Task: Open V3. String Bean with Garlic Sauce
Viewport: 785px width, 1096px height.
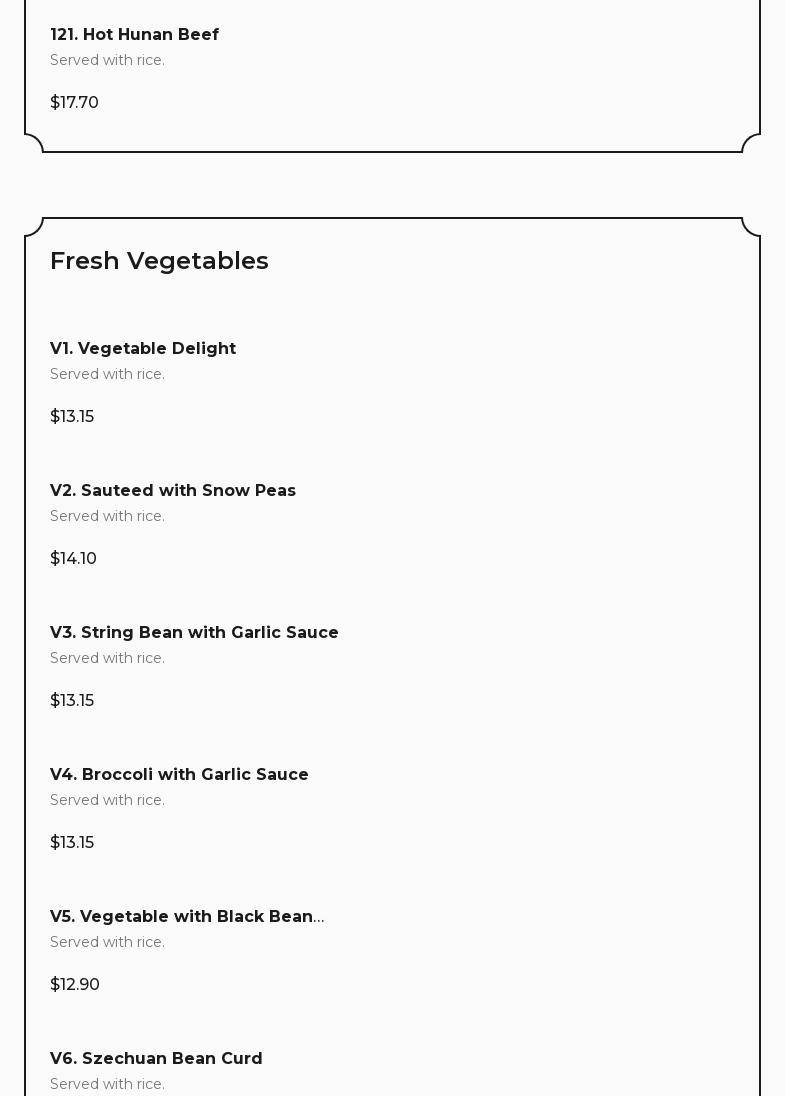Action: click(x=194, y=633)
